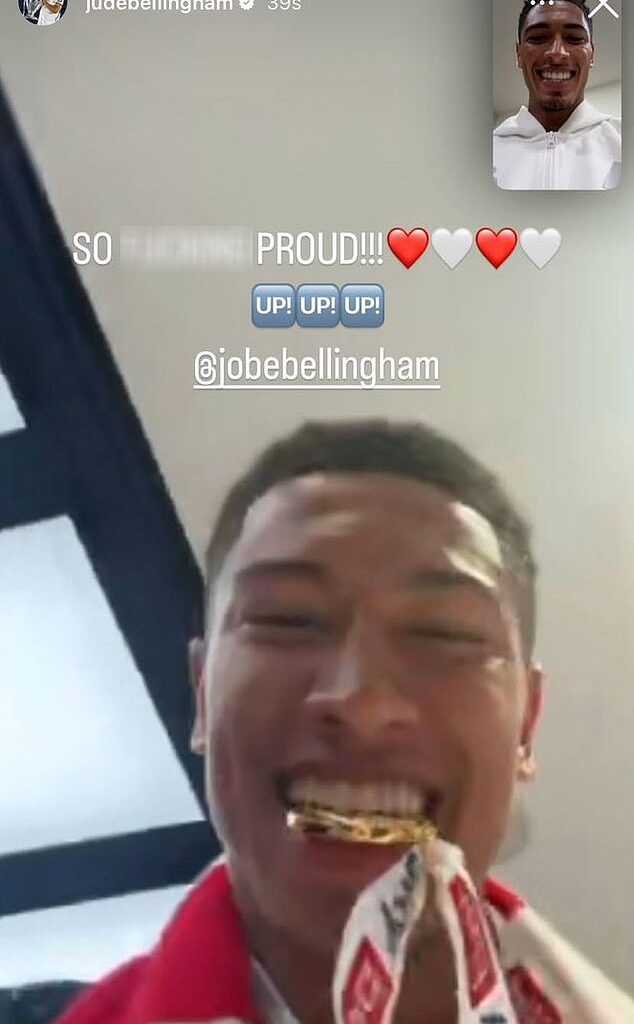Open the @jobebellingham mention
634x1024 pixels.
(317, 368)
